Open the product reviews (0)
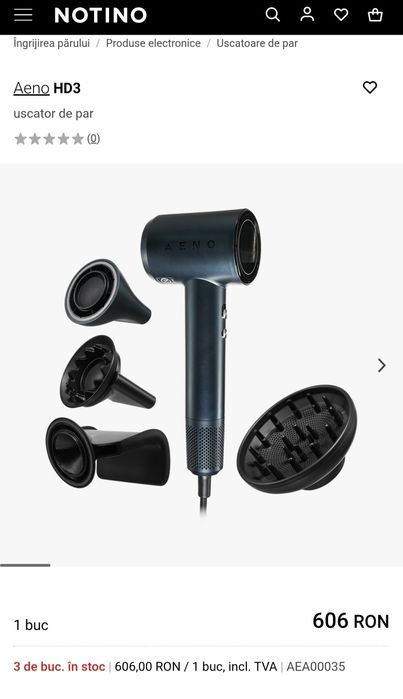This screenshot has height=699, width=403. pos(93,139)
